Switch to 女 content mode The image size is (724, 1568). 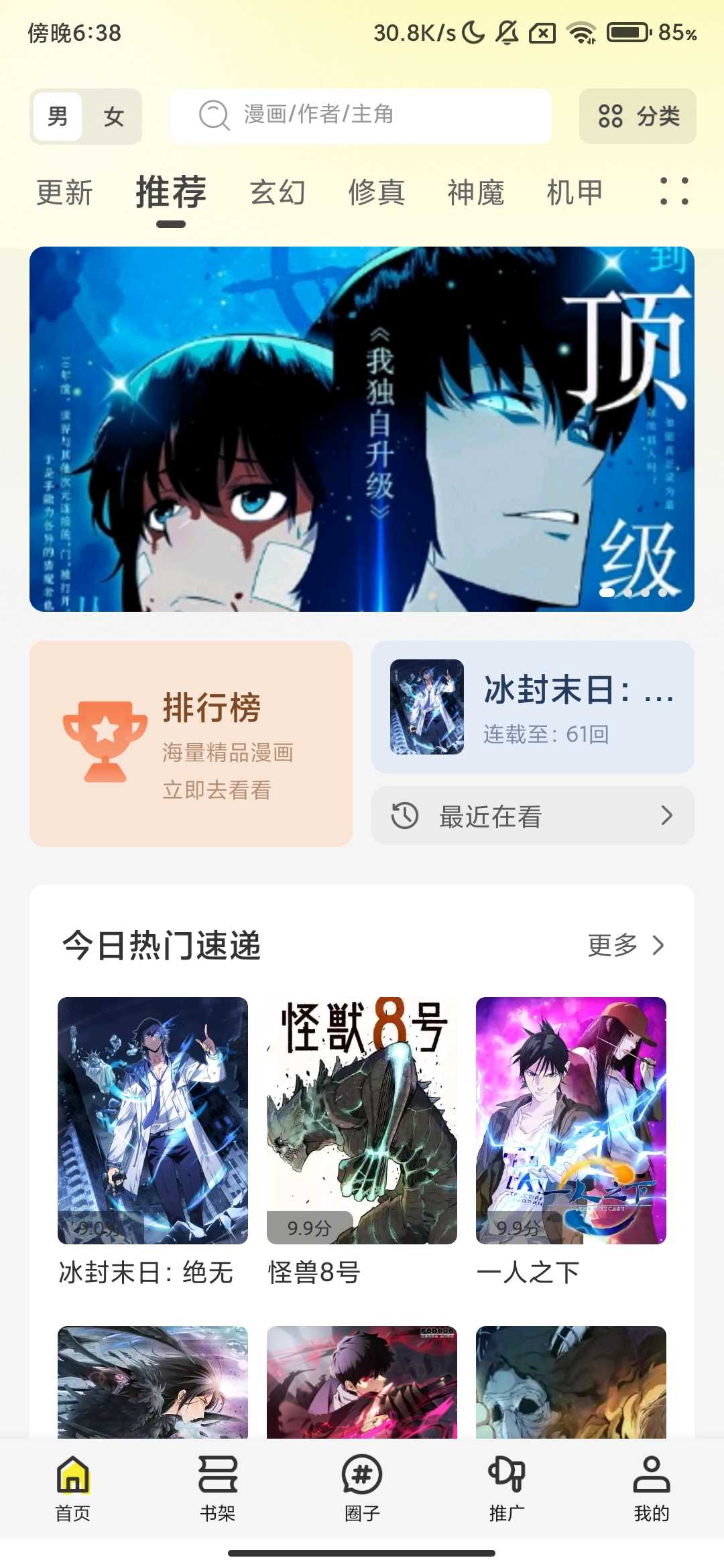tap(113, 117)
